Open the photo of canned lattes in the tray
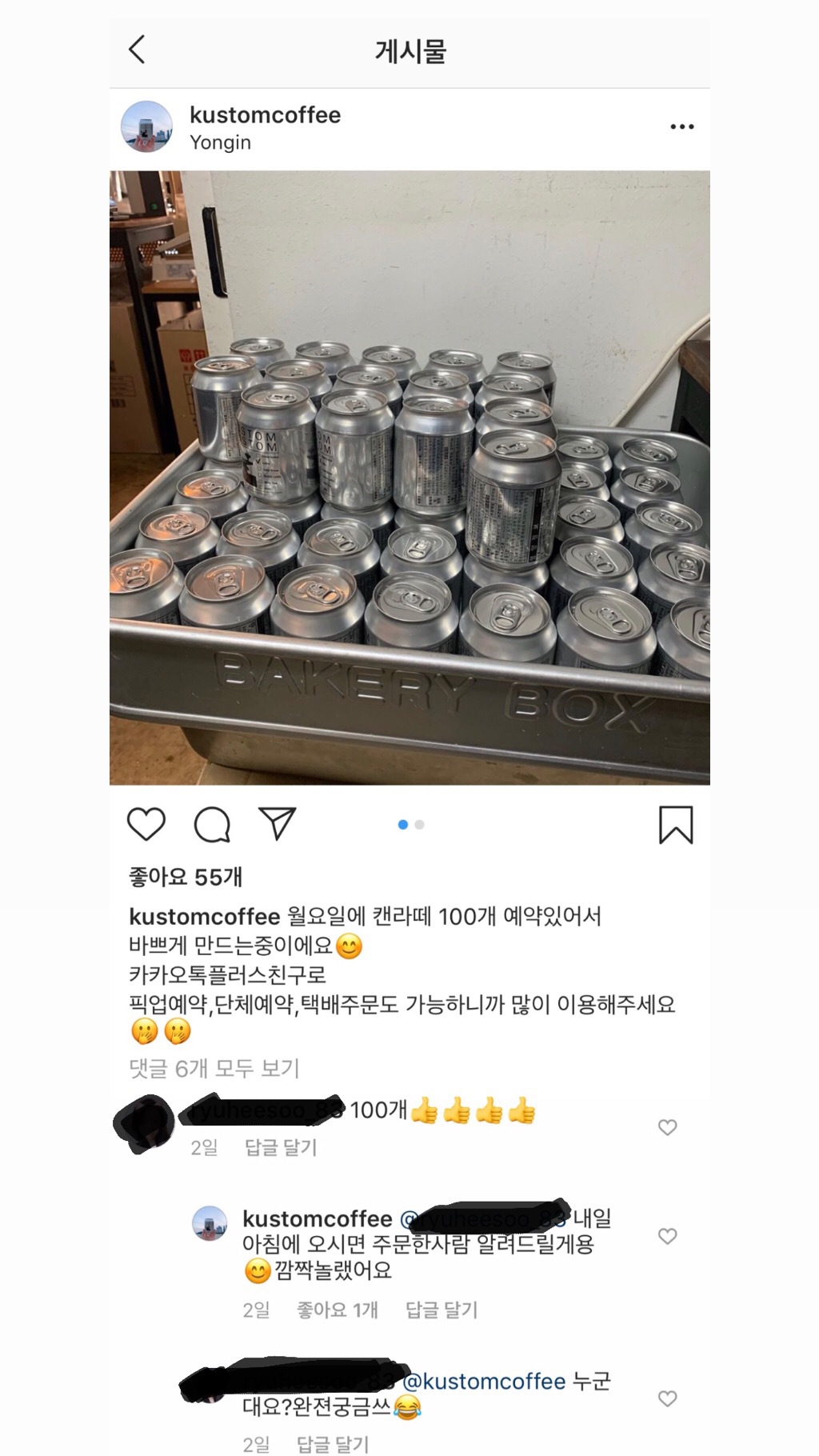Screen dimensions: 819x1456 click(x=408, y=480)
